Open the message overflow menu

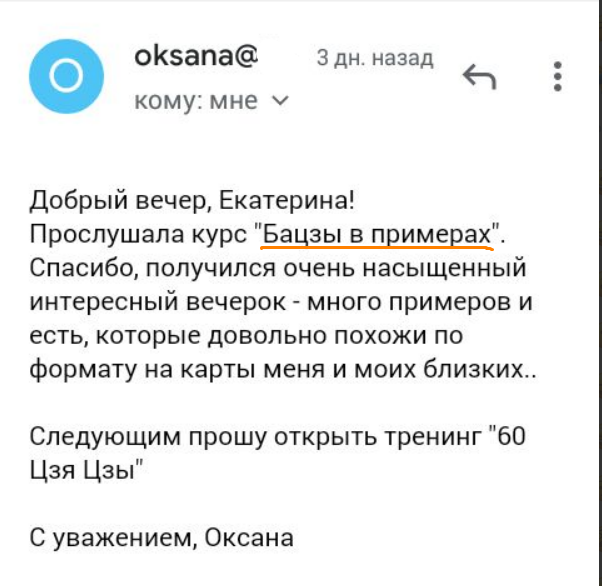click(558, 76)
